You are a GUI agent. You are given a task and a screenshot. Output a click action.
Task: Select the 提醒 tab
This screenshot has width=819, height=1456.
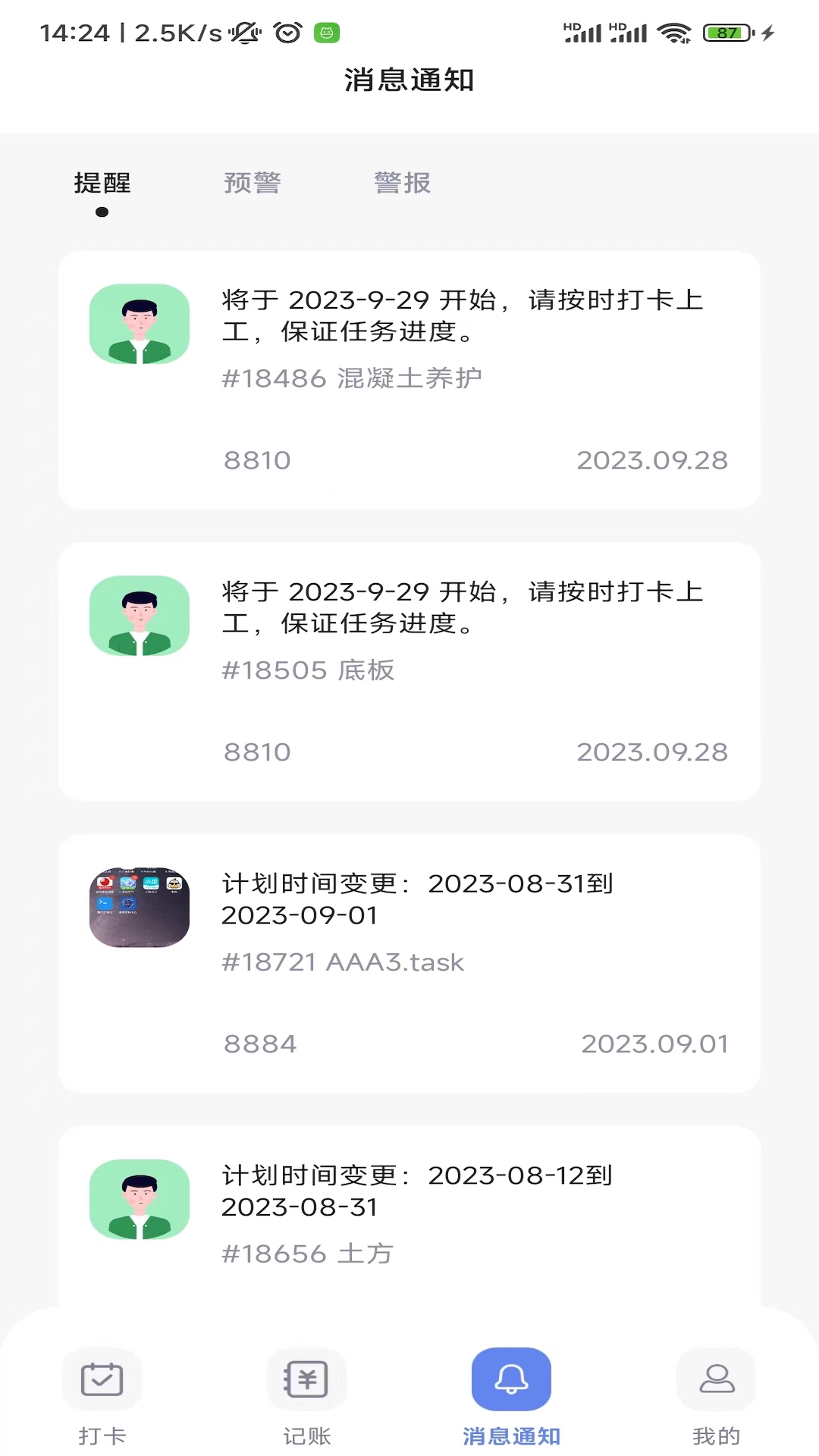[x=102, y=183]
